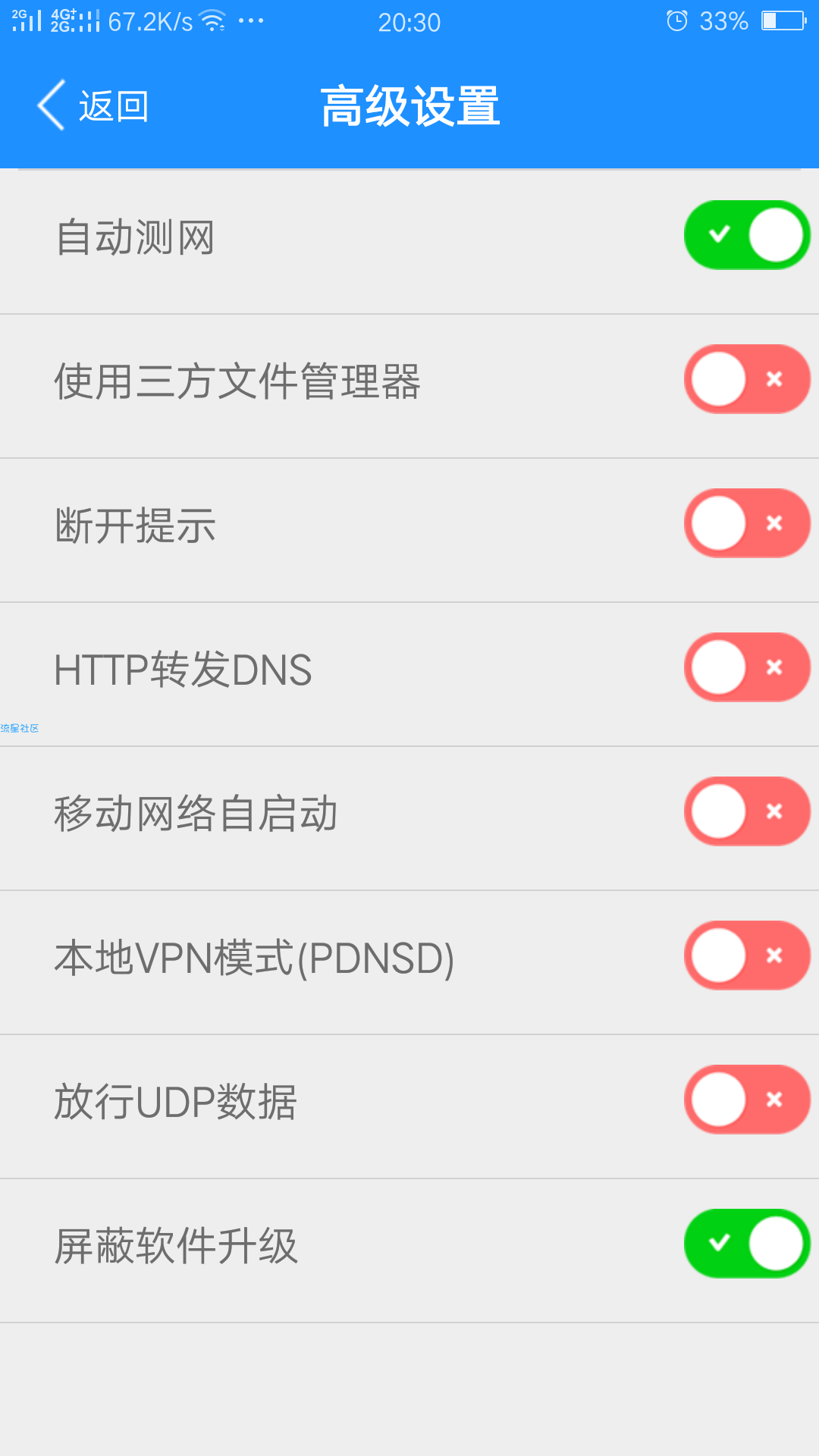Toggle on 断开提示
819x1456 pixels.
click(x=747, y=523)
